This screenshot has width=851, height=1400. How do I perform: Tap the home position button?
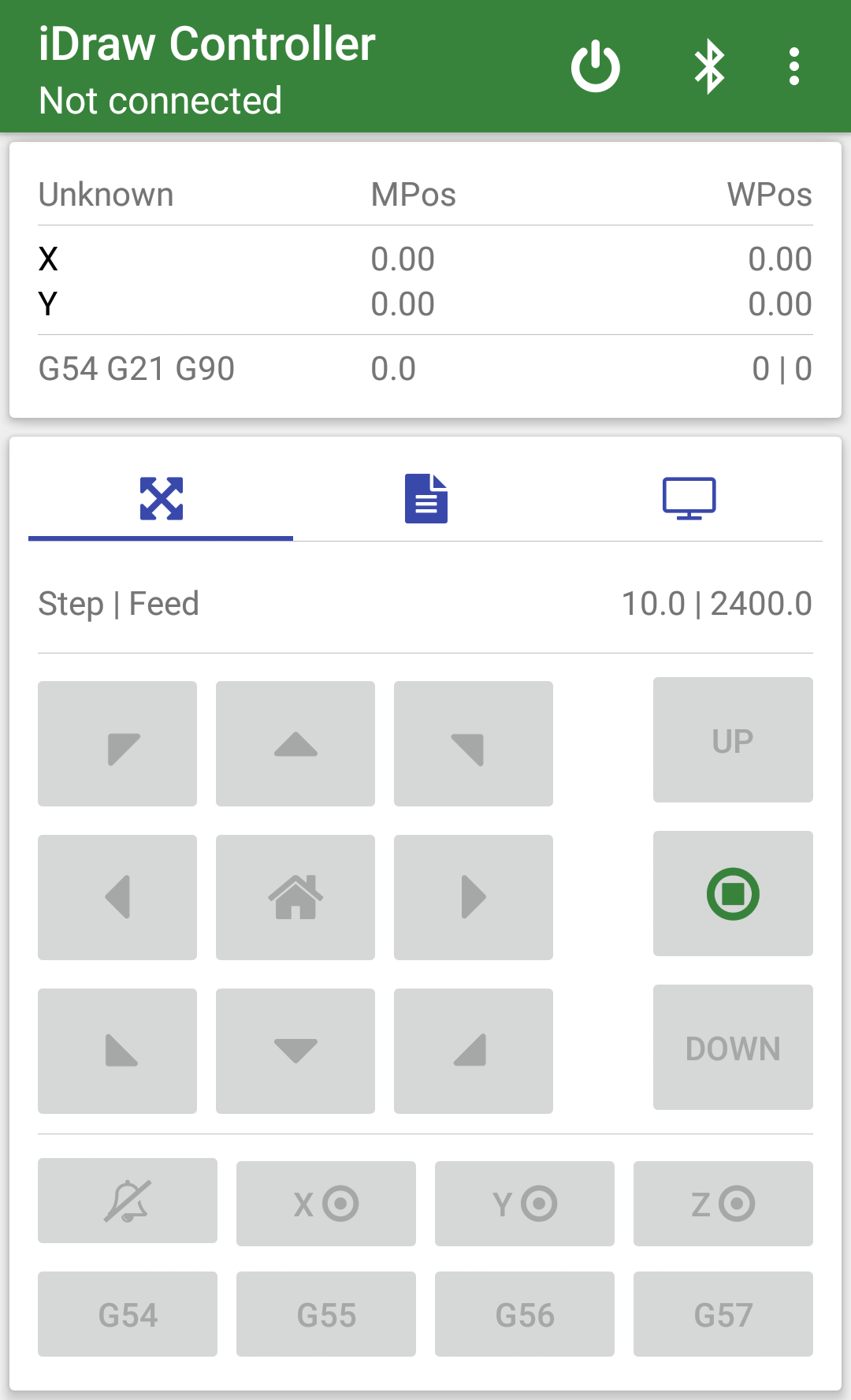(x=295, y=896)
